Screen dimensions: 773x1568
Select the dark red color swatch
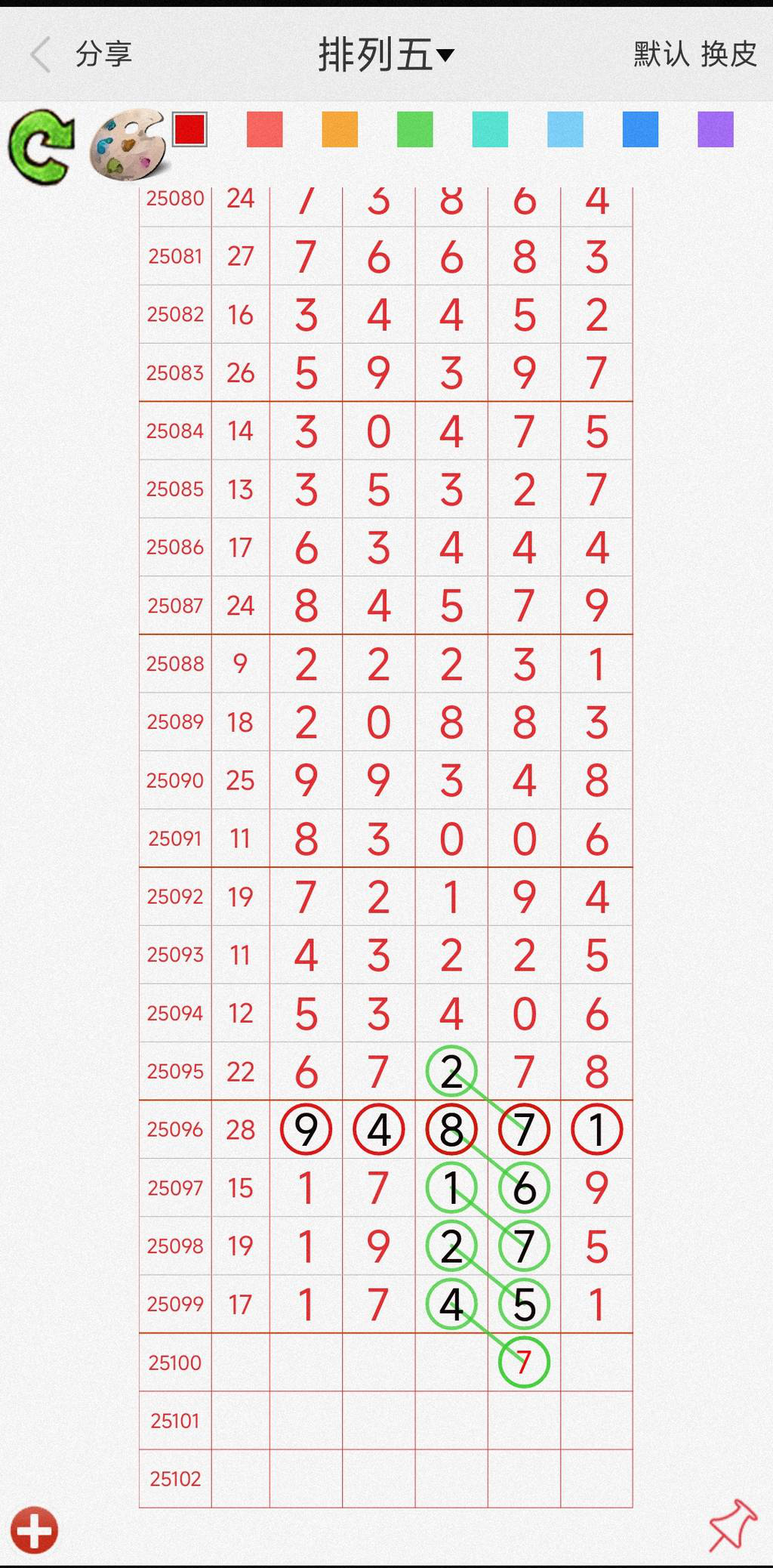(189, 129)
